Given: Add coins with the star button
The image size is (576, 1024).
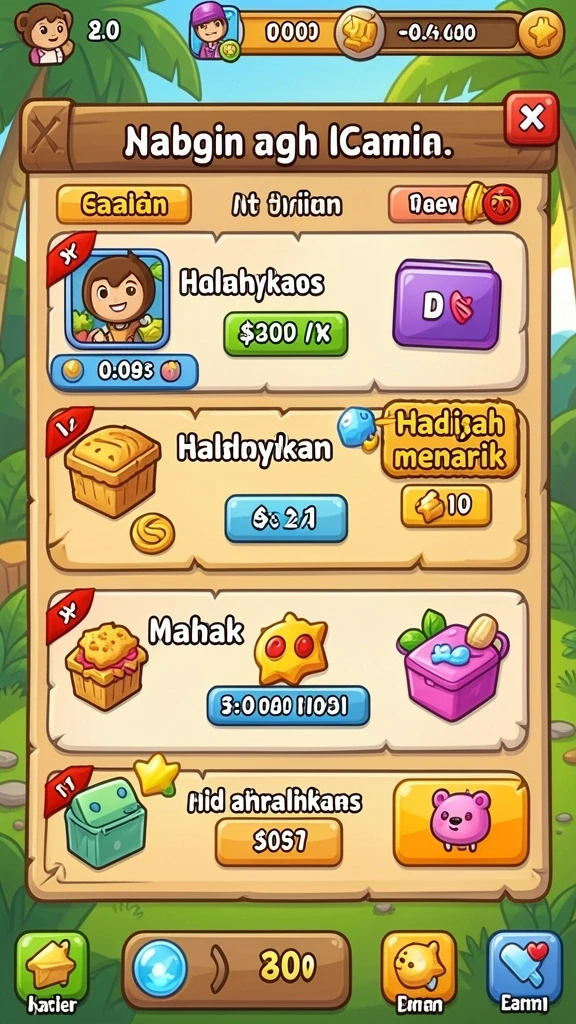Looking at the screenshot, I should 541,33.
